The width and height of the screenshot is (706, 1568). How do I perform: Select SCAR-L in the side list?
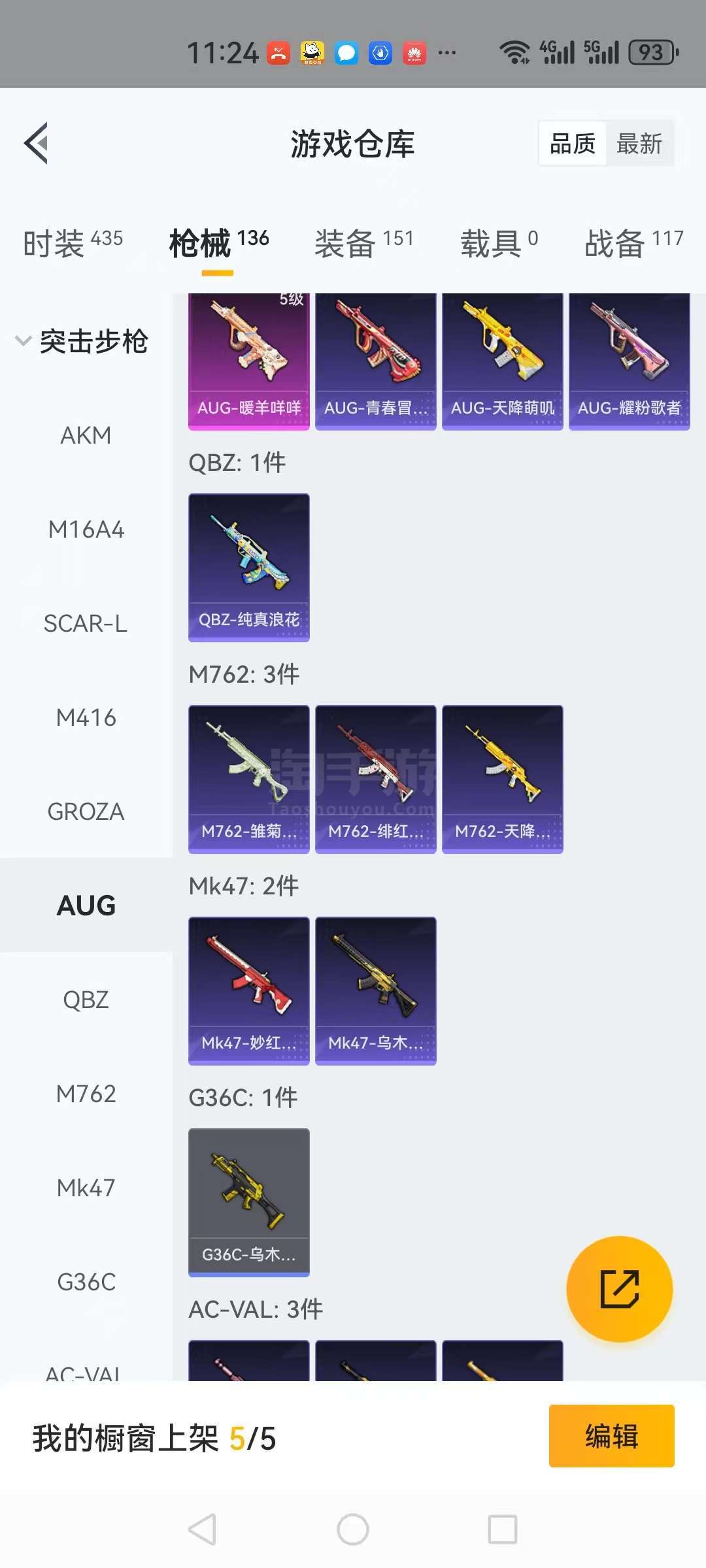pyautogui.click(x=86, y=623)
